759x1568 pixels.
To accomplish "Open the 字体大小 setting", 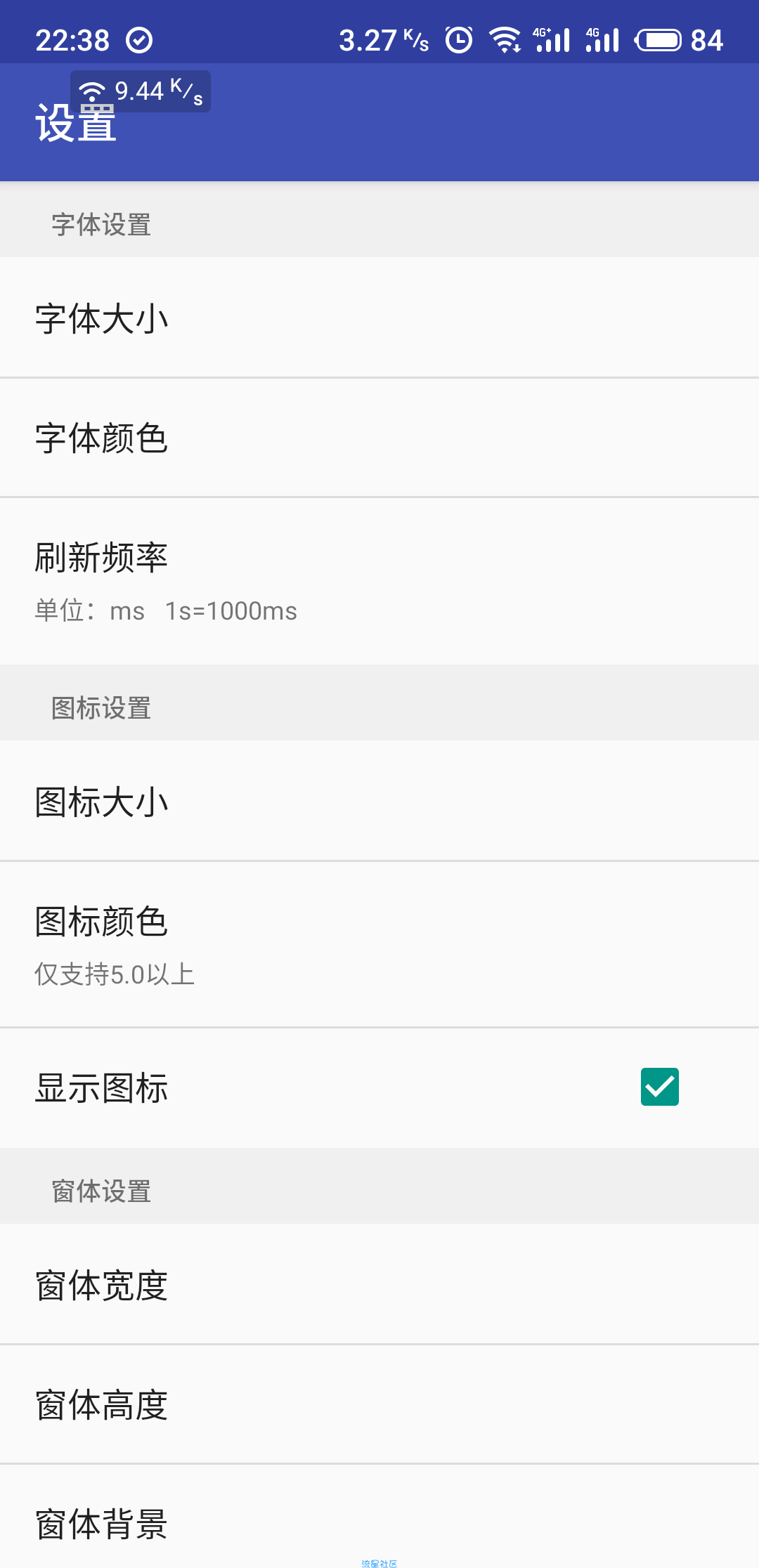I will pos(379,318).
